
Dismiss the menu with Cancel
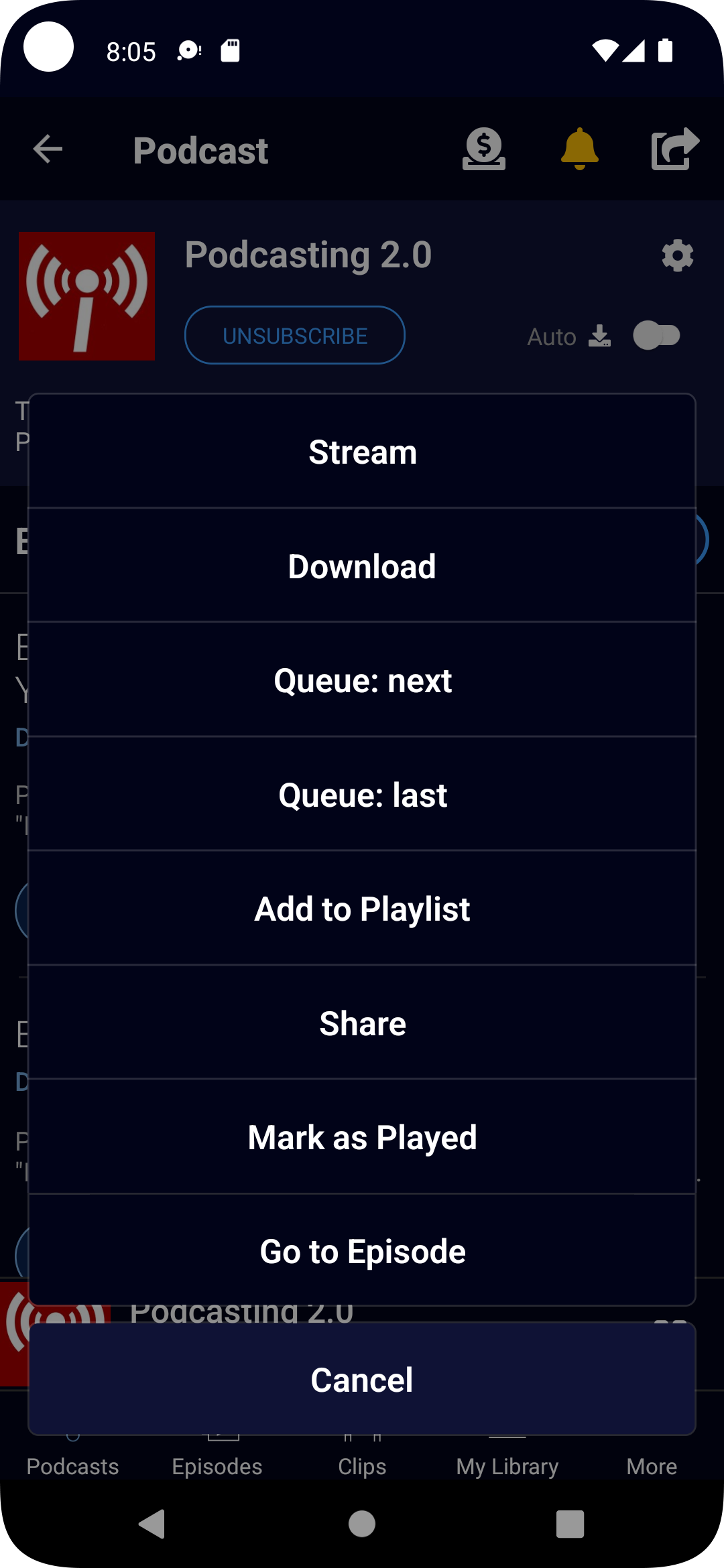(362, 1380)
